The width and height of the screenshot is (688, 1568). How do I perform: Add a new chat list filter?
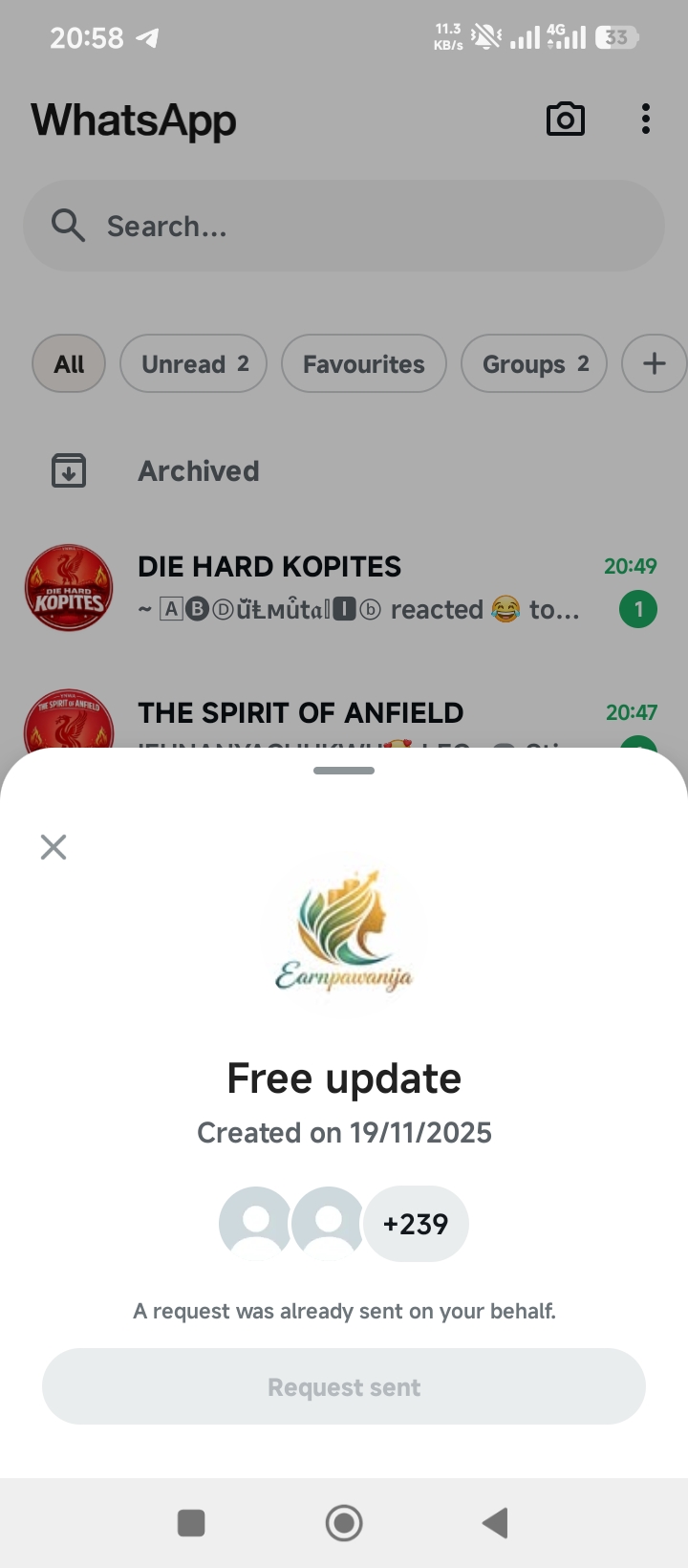(655, 363)
